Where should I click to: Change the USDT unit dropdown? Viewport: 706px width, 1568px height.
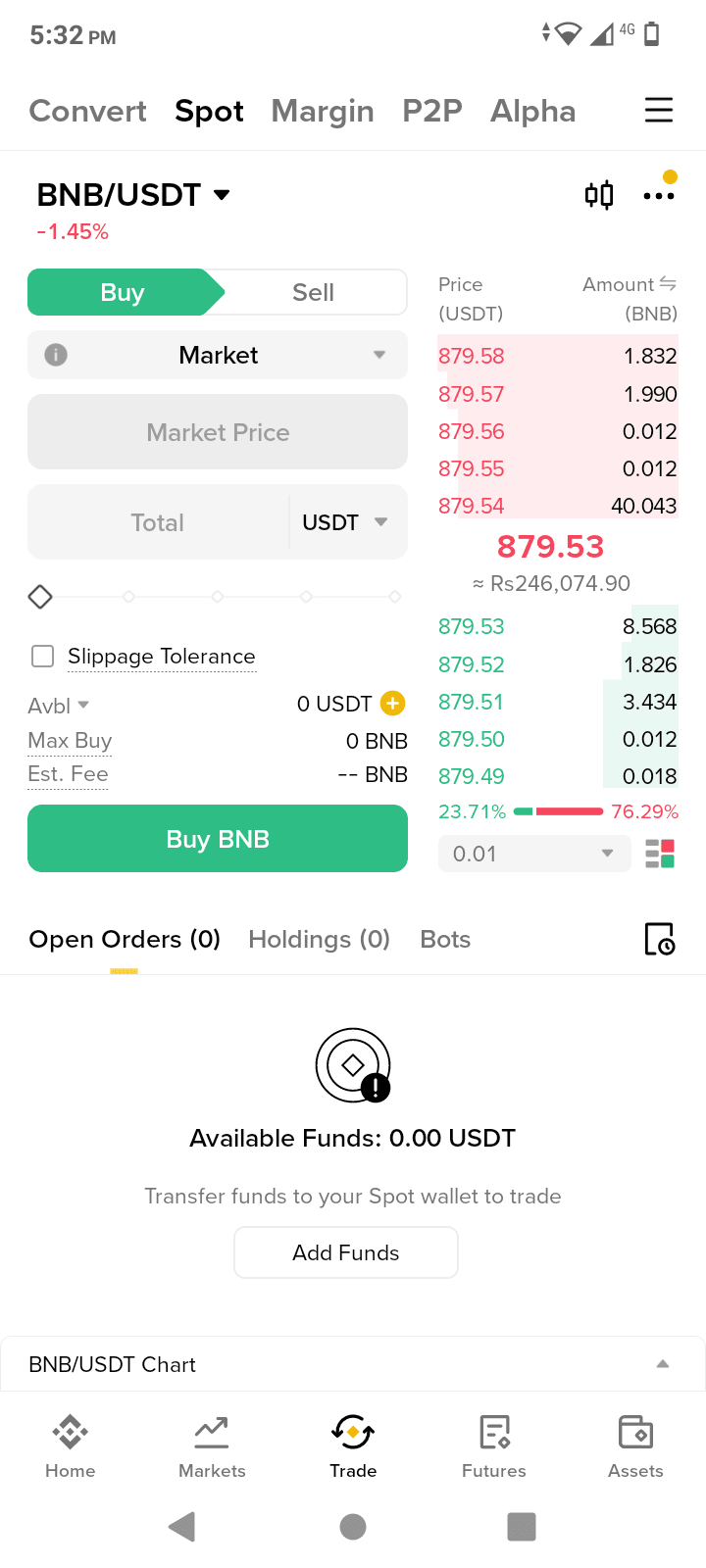[345, 522]
